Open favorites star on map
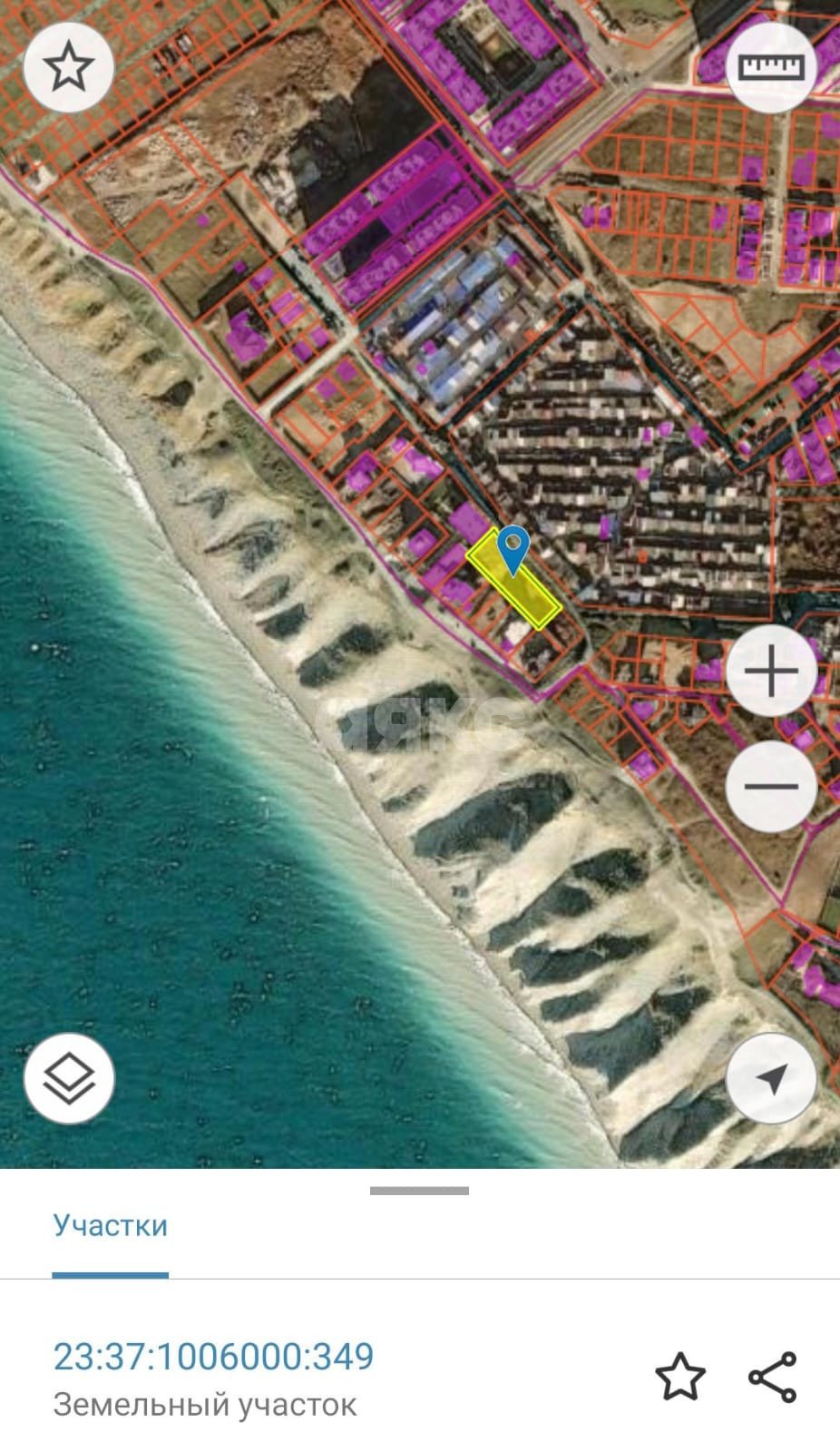Viewport: 840px width, 1452px height. pyautogui.click(x=69, y=68)
